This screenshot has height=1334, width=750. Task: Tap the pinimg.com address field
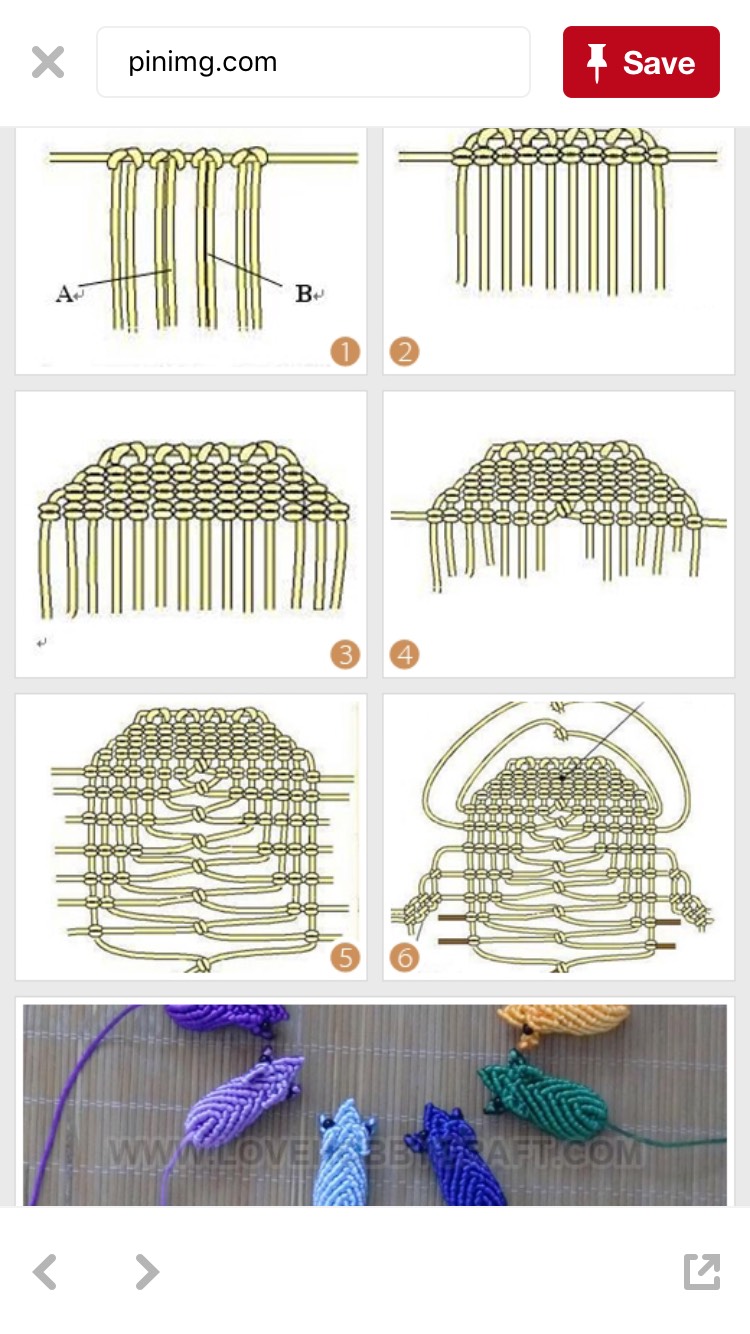(x=313, y=62)
